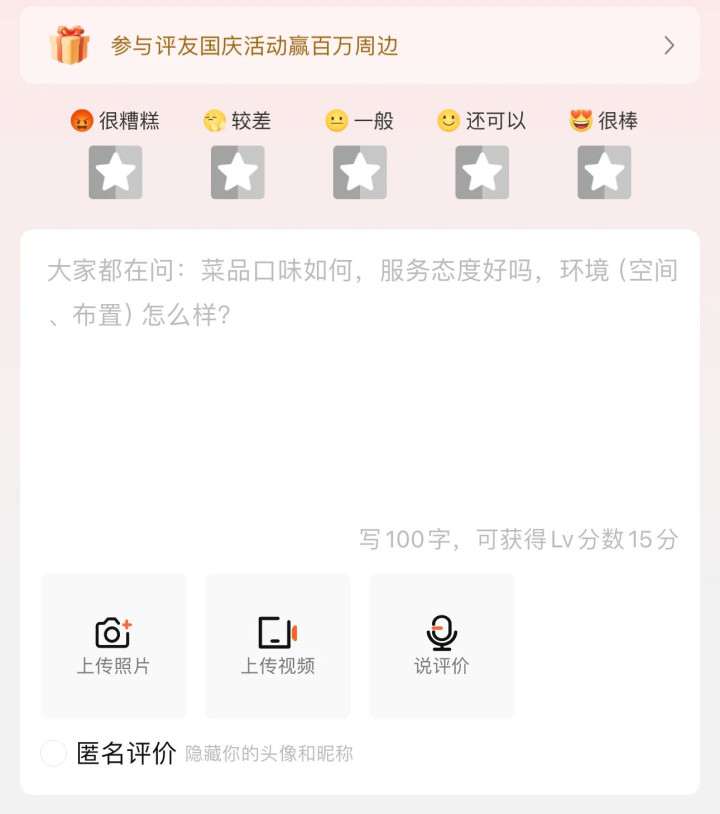Add a video via 上传视频
Screen dimensions: 720x814
278,645
